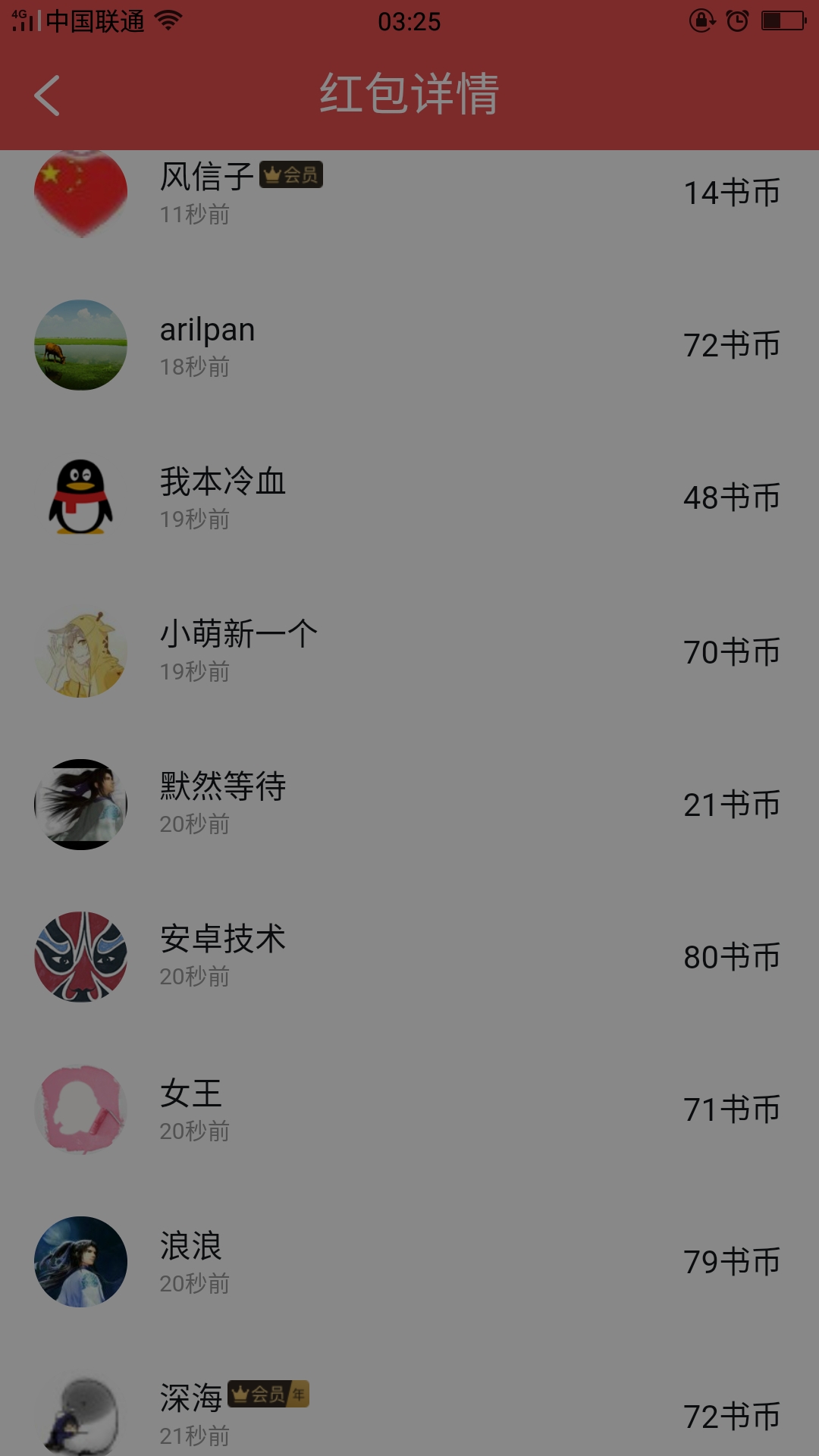Open arilpan's entry in the list

[x=409, y=346]
